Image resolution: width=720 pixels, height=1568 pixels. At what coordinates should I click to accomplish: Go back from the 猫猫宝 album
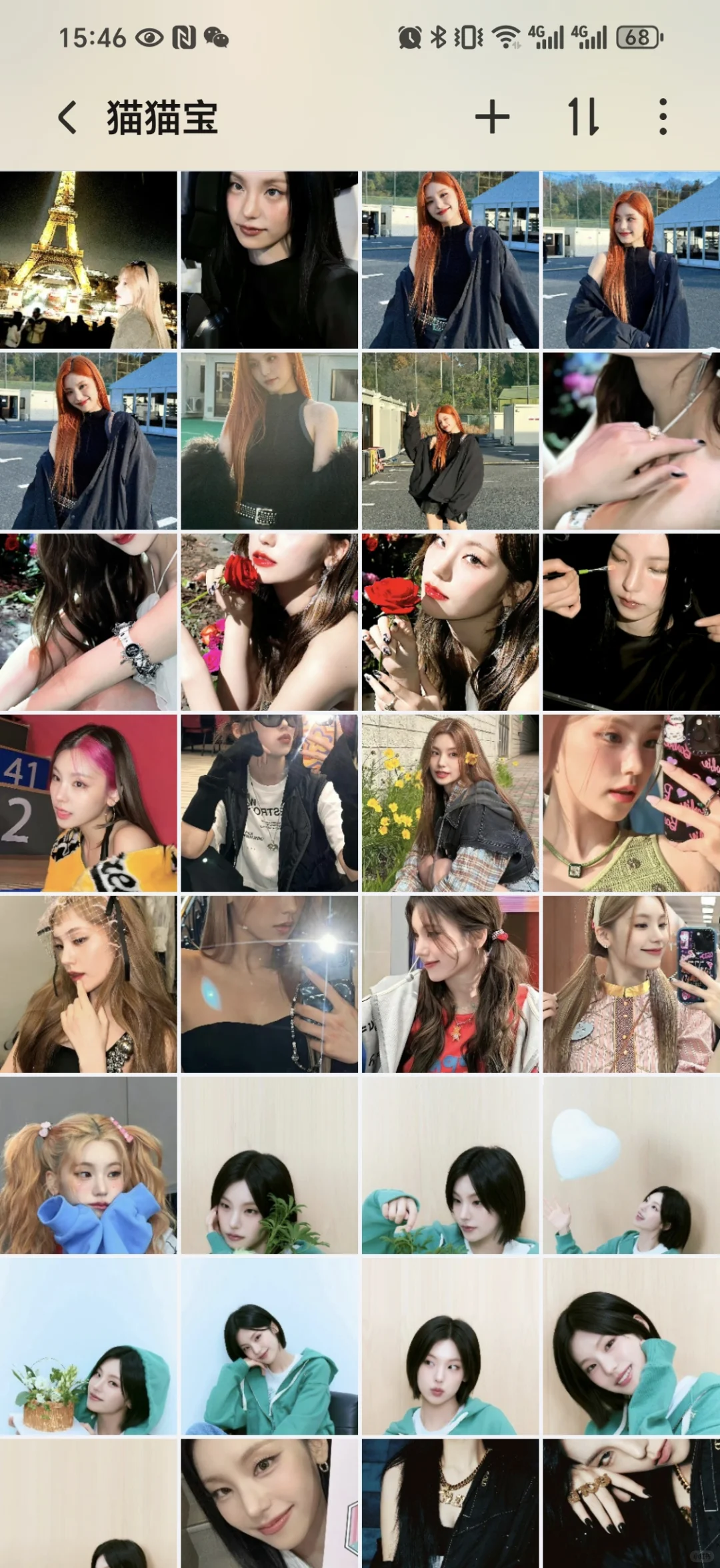[67, 117]
